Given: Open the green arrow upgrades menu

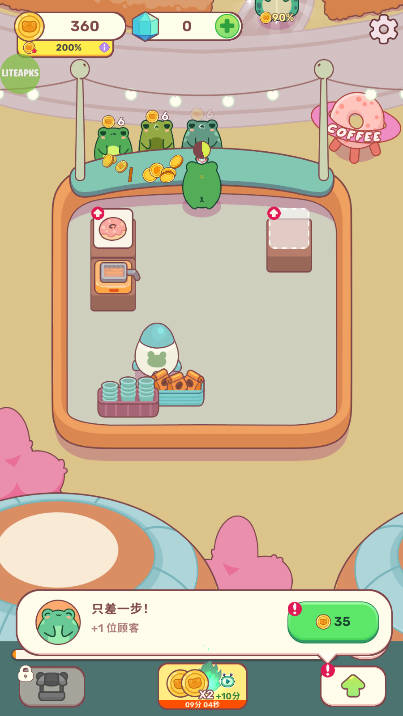Looking at the screenshot, I should point(353,686).
